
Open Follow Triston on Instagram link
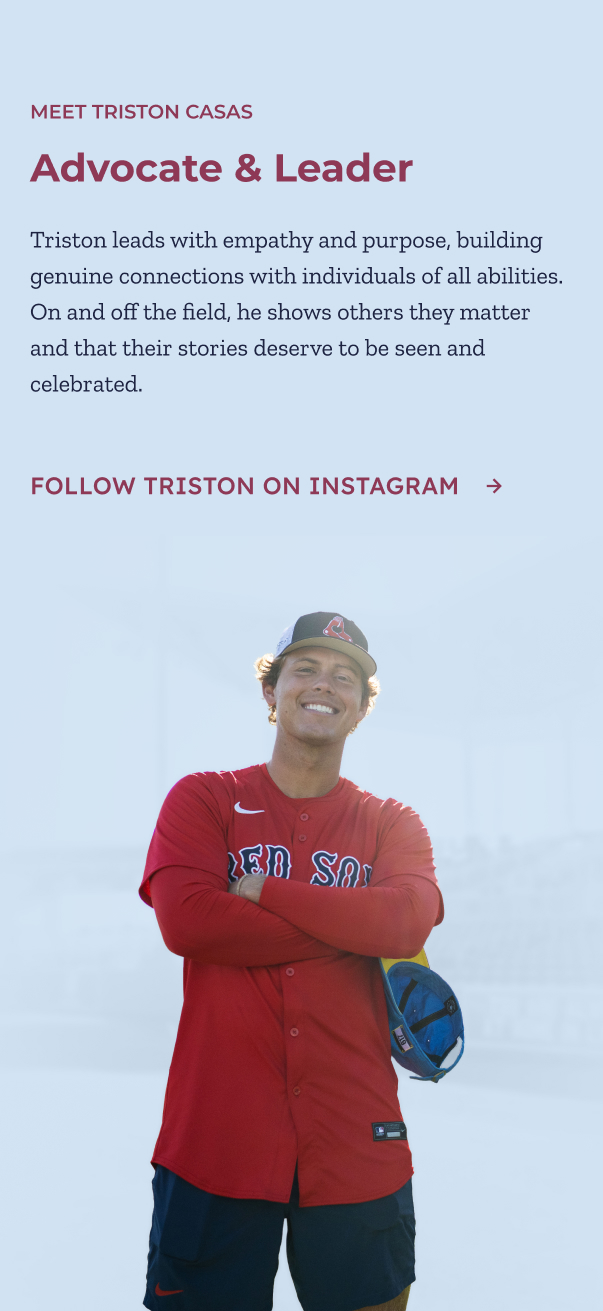245,486
